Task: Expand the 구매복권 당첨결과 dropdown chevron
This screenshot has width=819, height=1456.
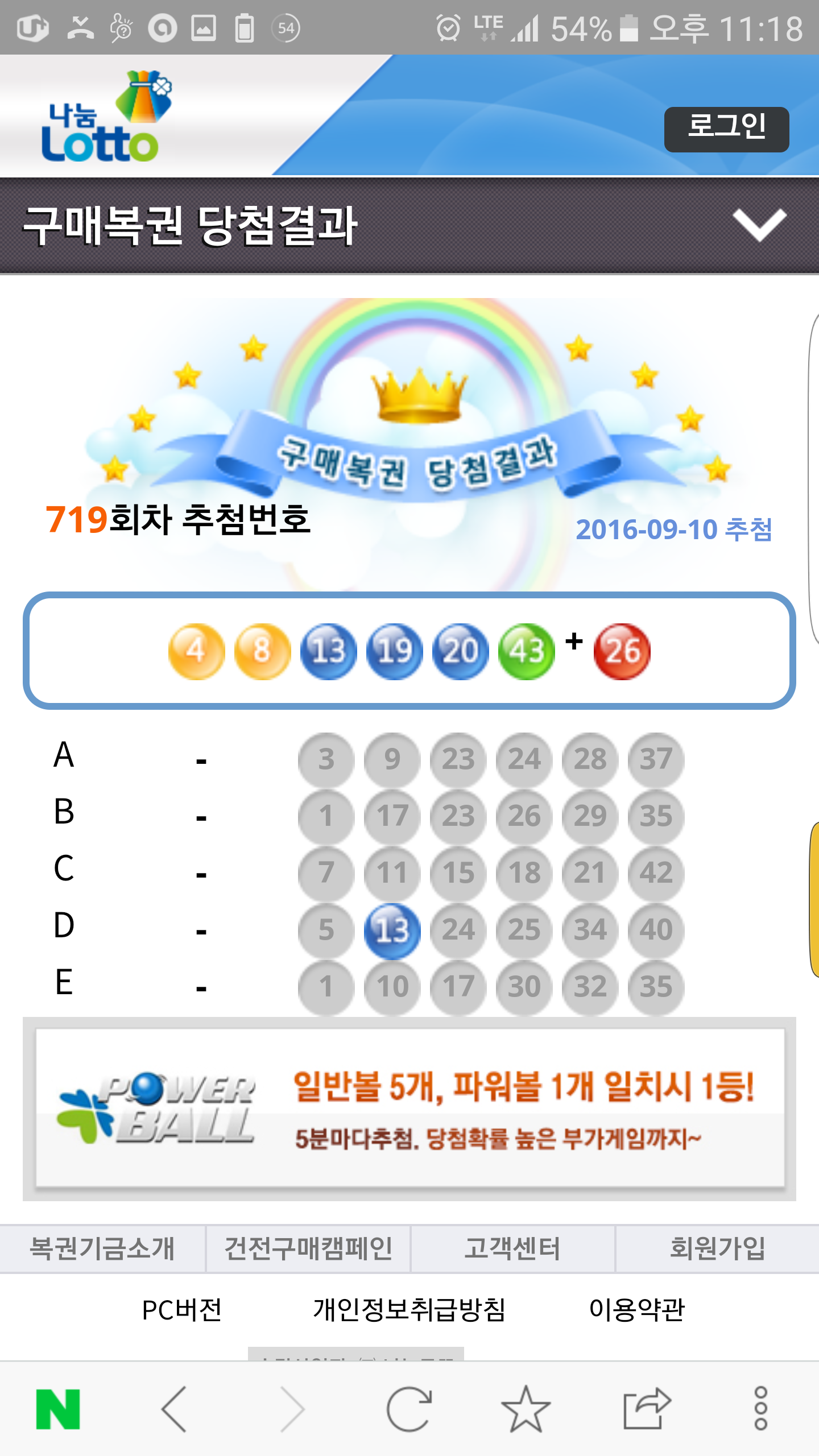Action: [759, 225]
